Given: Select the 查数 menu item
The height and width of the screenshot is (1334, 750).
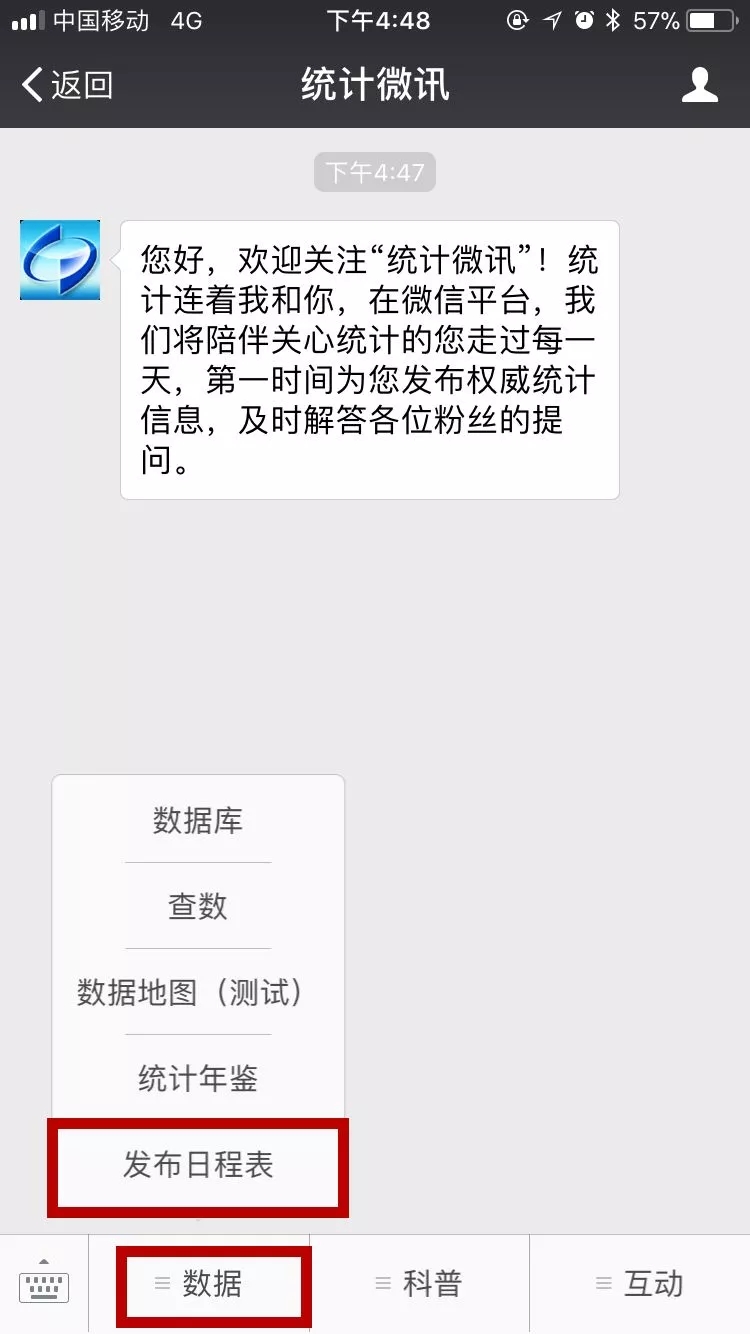Looking at the screenshot, I should [198, 906].
